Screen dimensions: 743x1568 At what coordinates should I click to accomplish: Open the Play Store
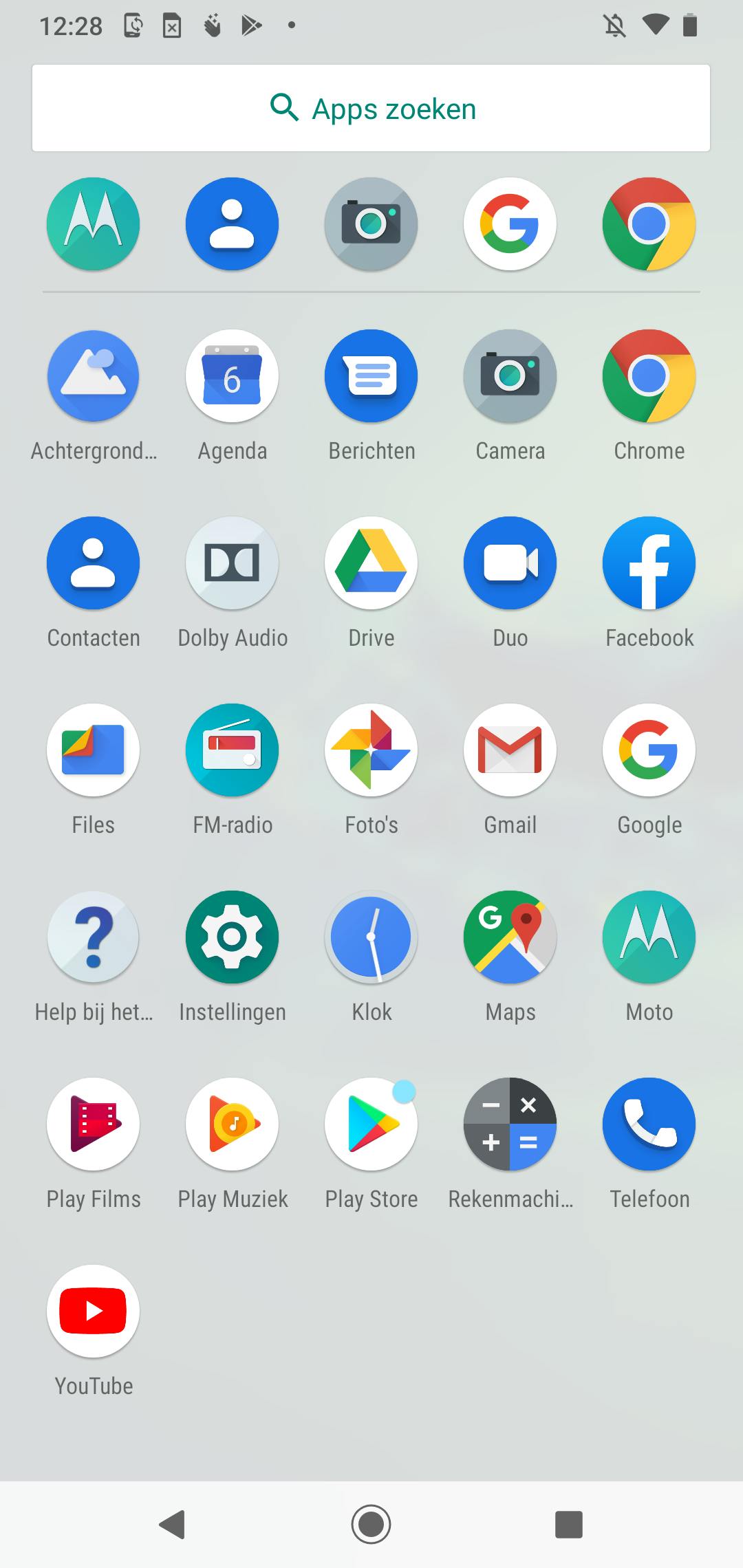click(x=371, y=1124)
